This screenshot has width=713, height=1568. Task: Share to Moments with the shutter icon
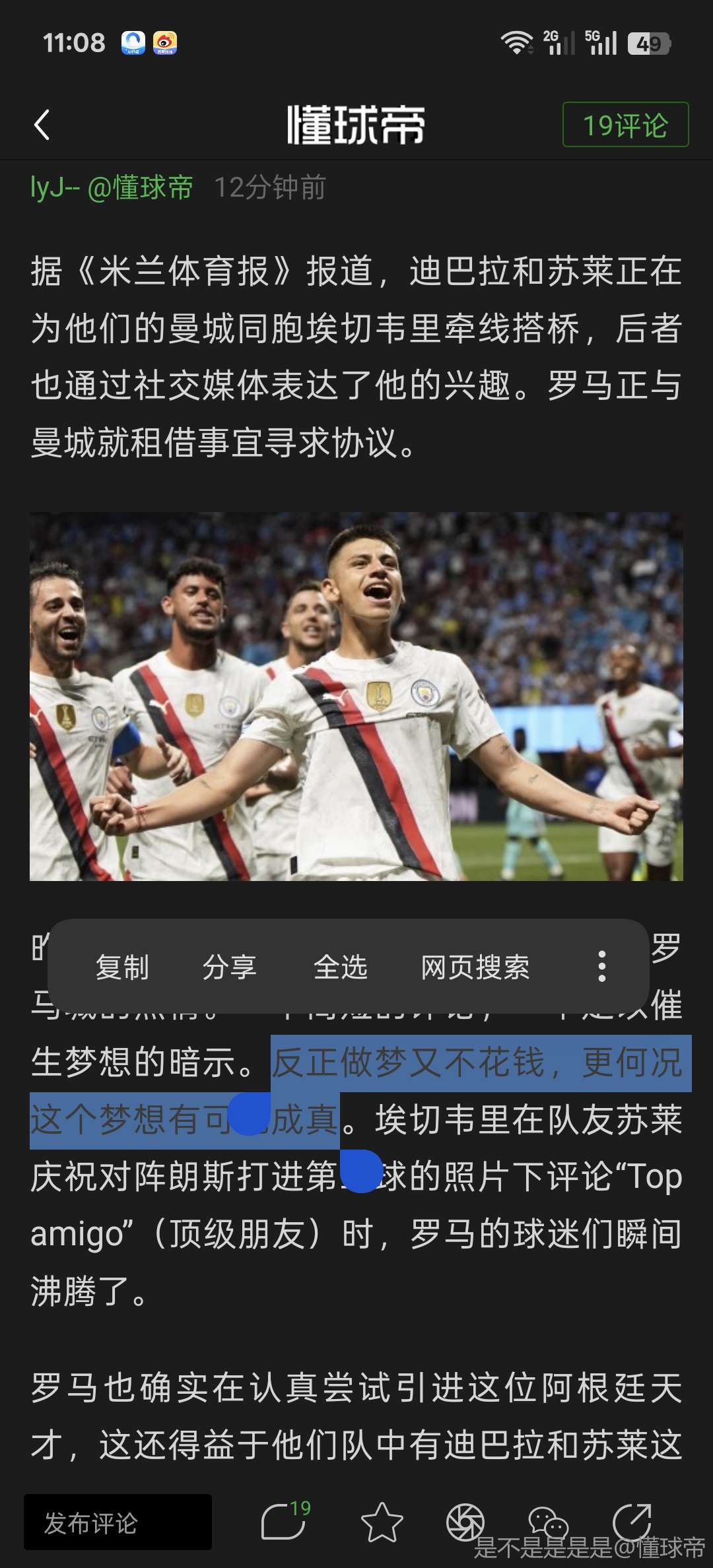465,1522
